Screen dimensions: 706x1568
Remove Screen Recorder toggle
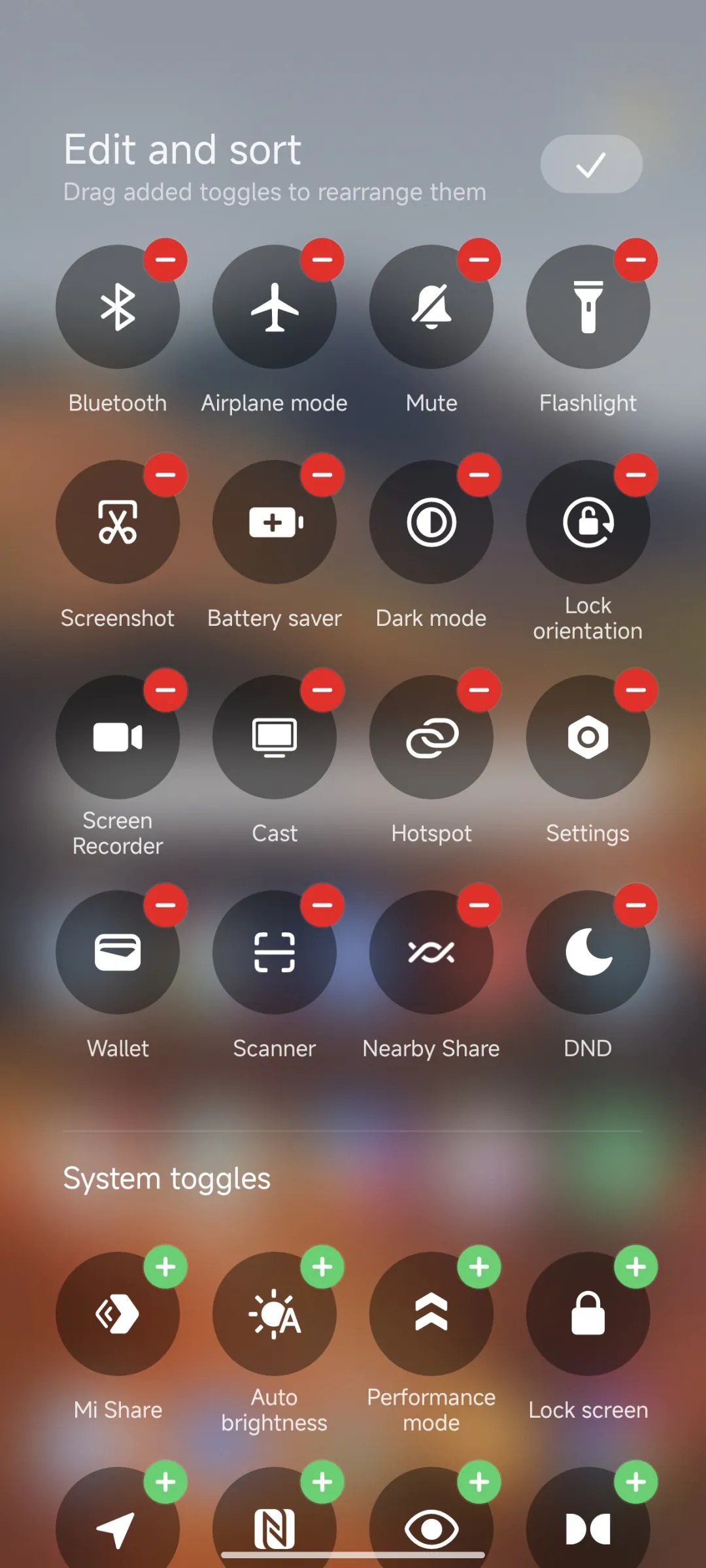click(x=165, y=690)
